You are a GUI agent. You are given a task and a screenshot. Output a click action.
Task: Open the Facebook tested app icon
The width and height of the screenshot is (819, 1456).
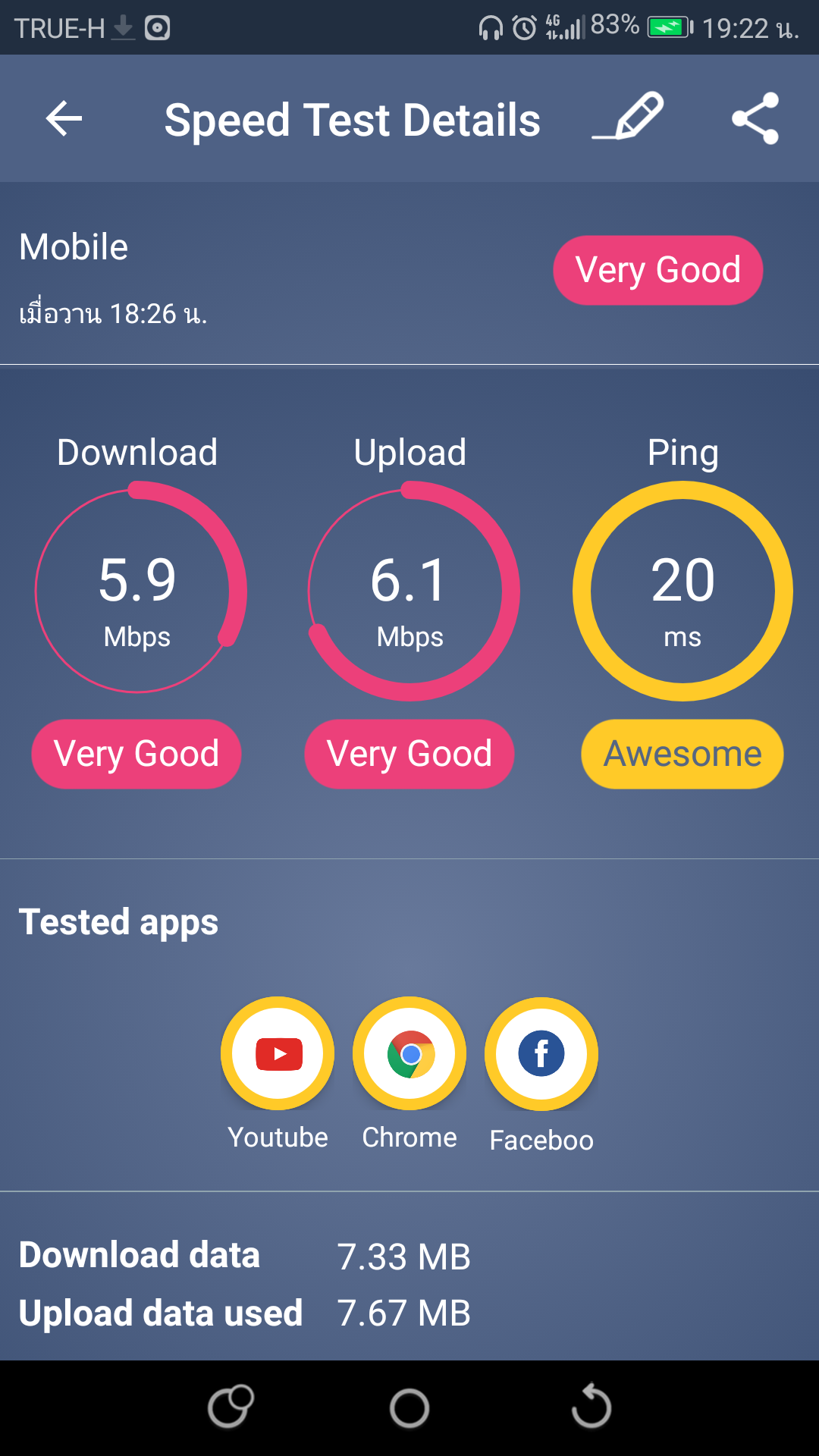[x=541, y=1054]
